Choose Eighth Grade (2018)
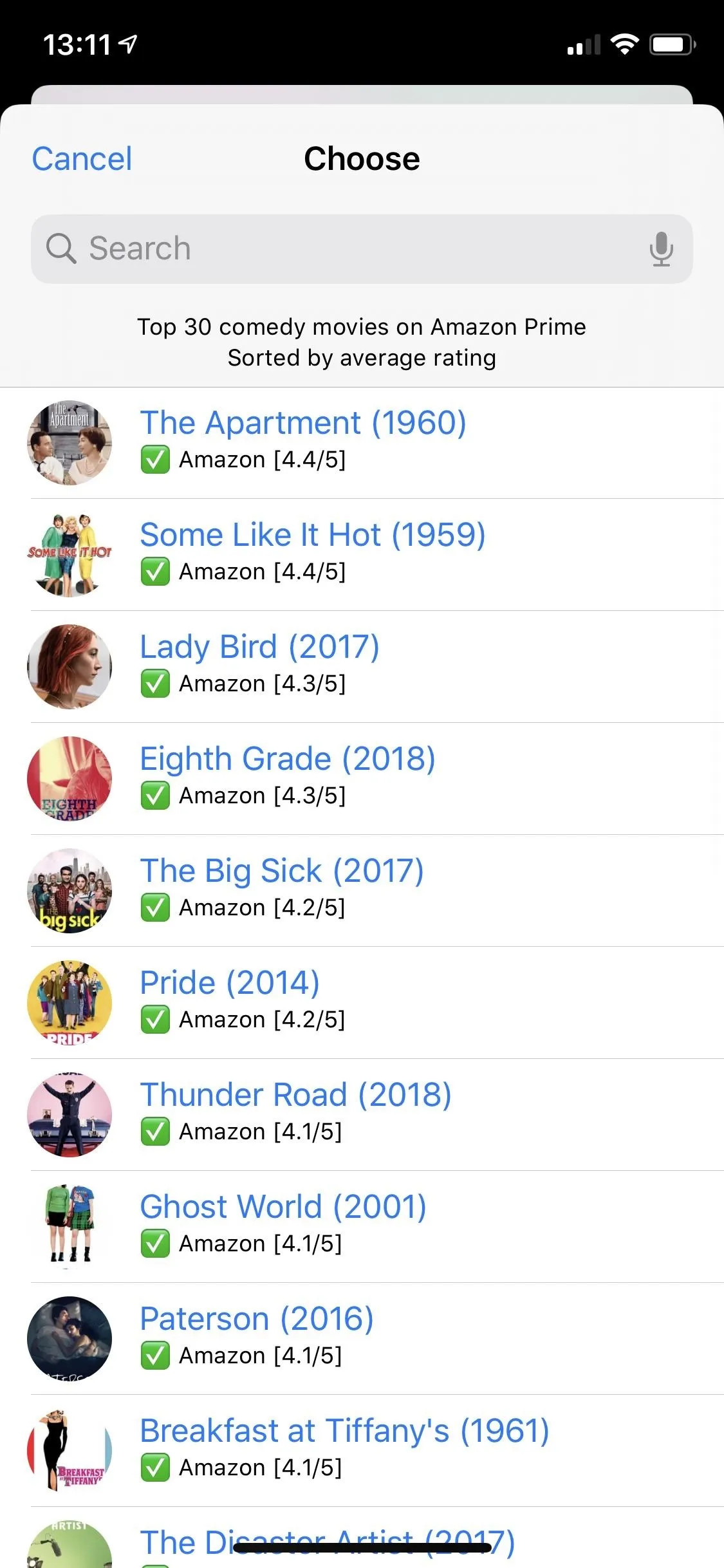The image size is (724, 1568). [x=362, y=779]
